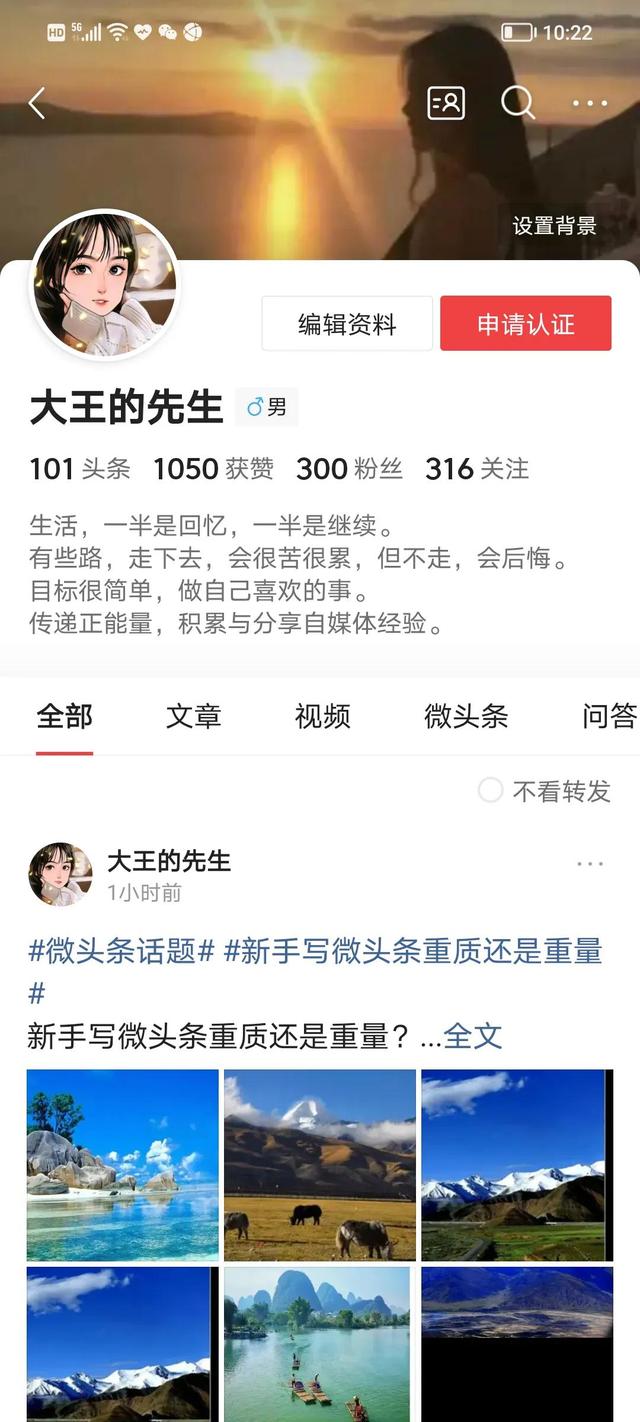Open the post's three-dot menu
The width and height of the screenshot is (640, 1422).
click(590, 864)
